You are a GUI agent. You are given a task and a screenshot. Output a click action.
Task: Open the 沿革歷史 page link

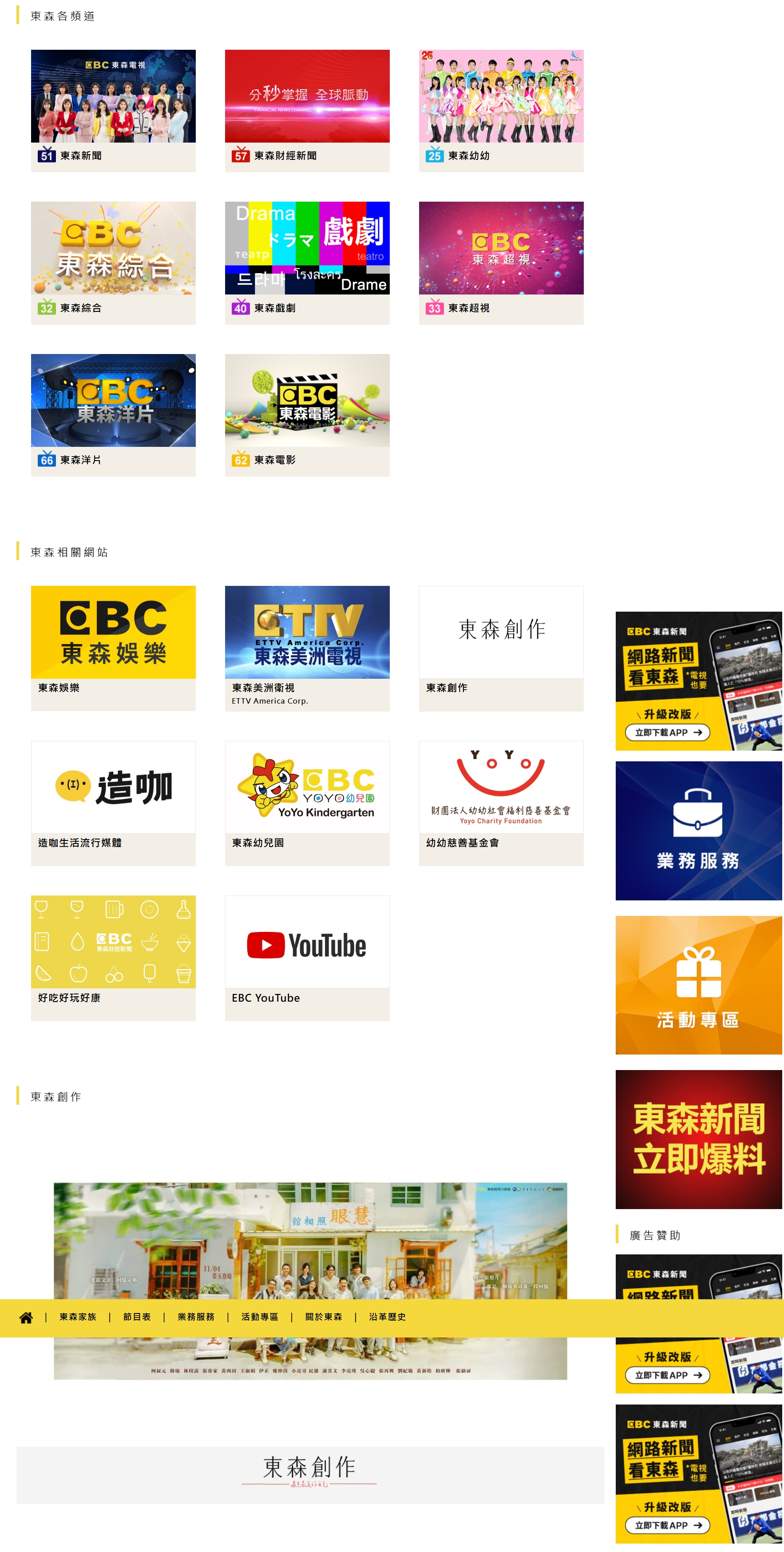click(388, 1317)
